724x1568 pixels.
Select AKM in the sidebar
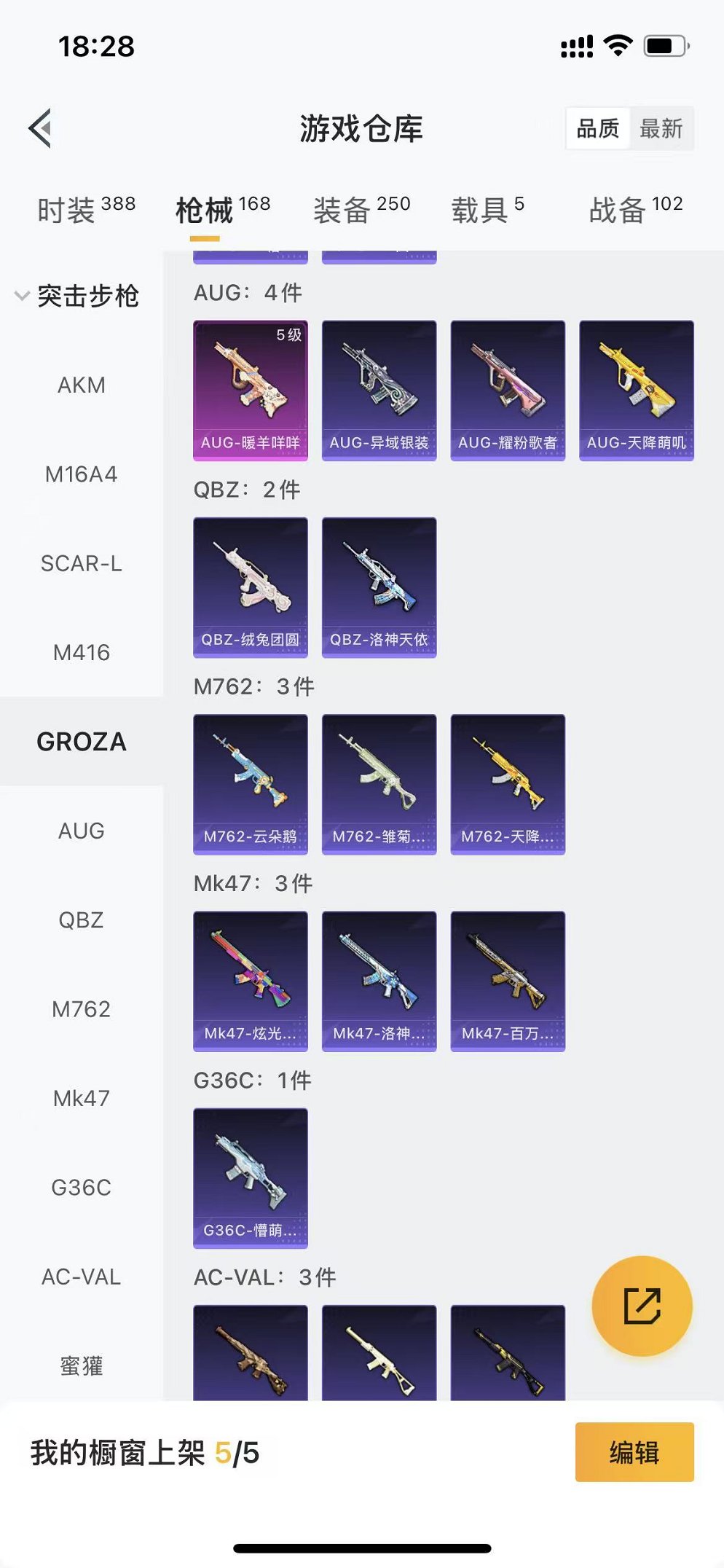point(81,385)
